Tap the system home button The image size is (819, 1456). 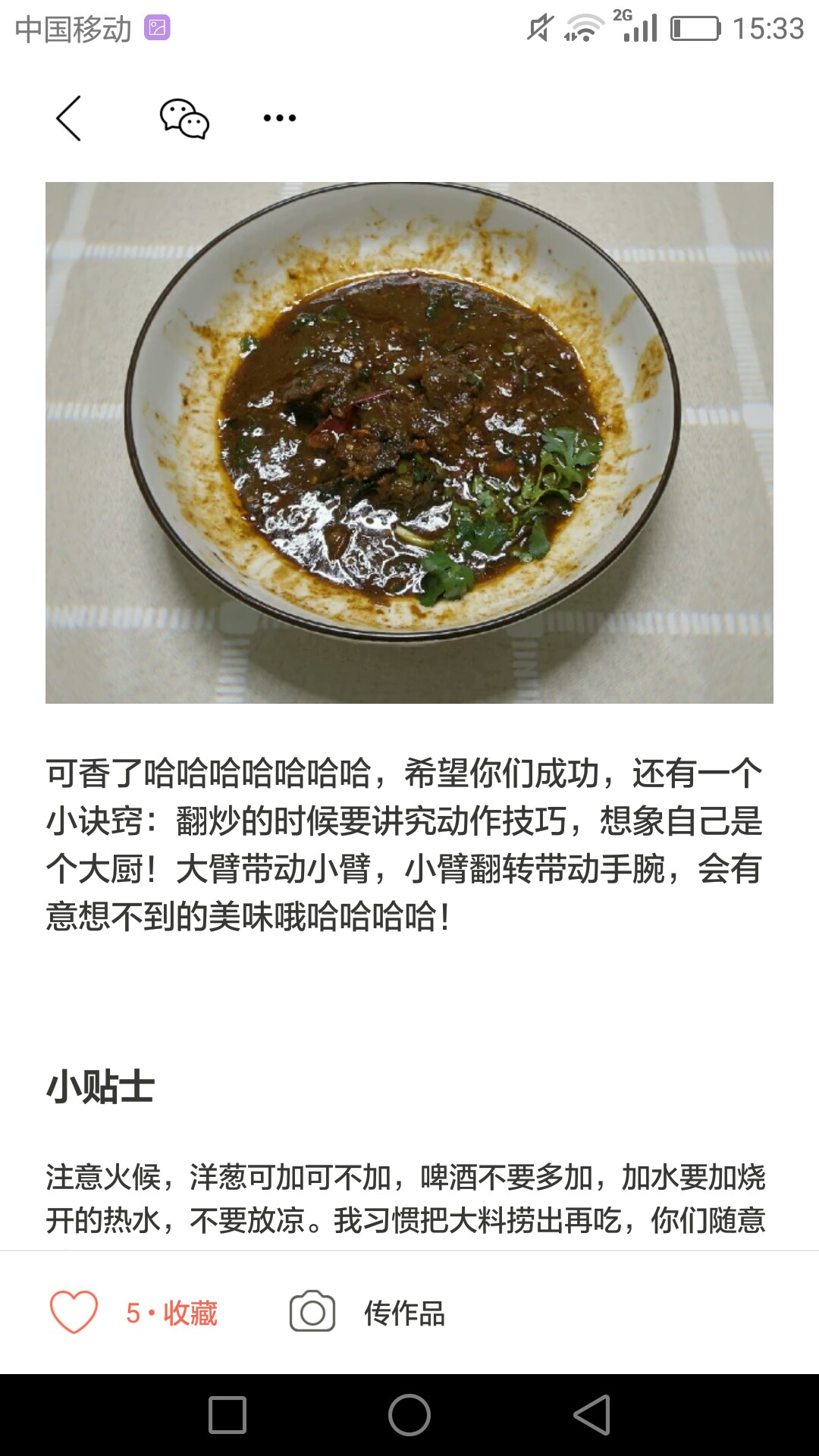409,1415
